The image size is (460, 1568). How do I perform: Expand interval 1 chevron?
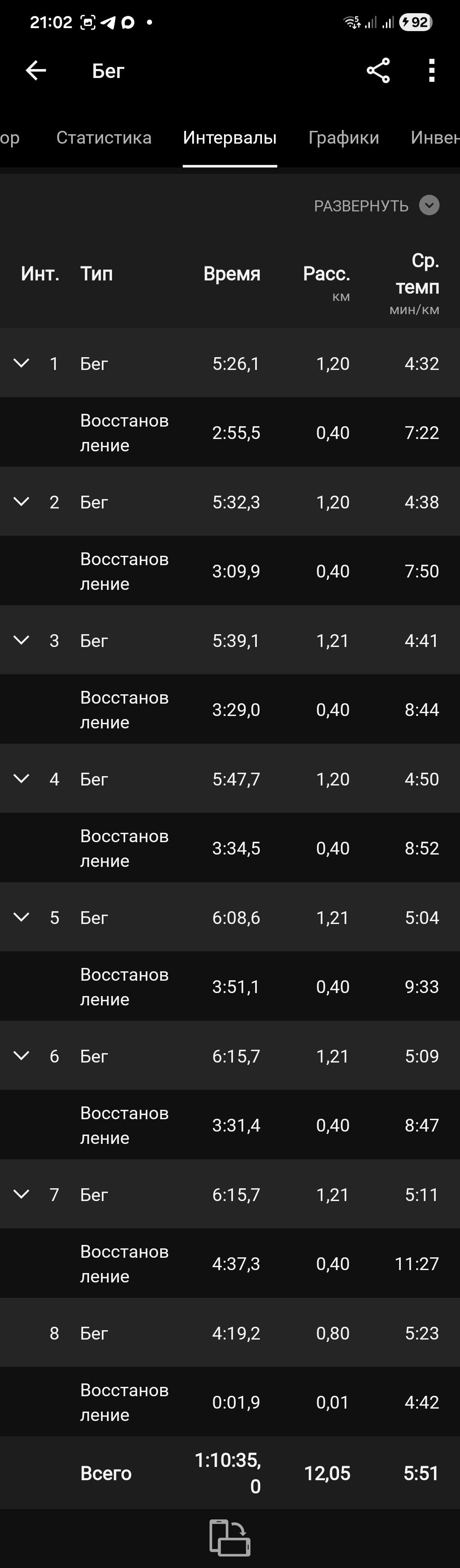coord(21,364)
